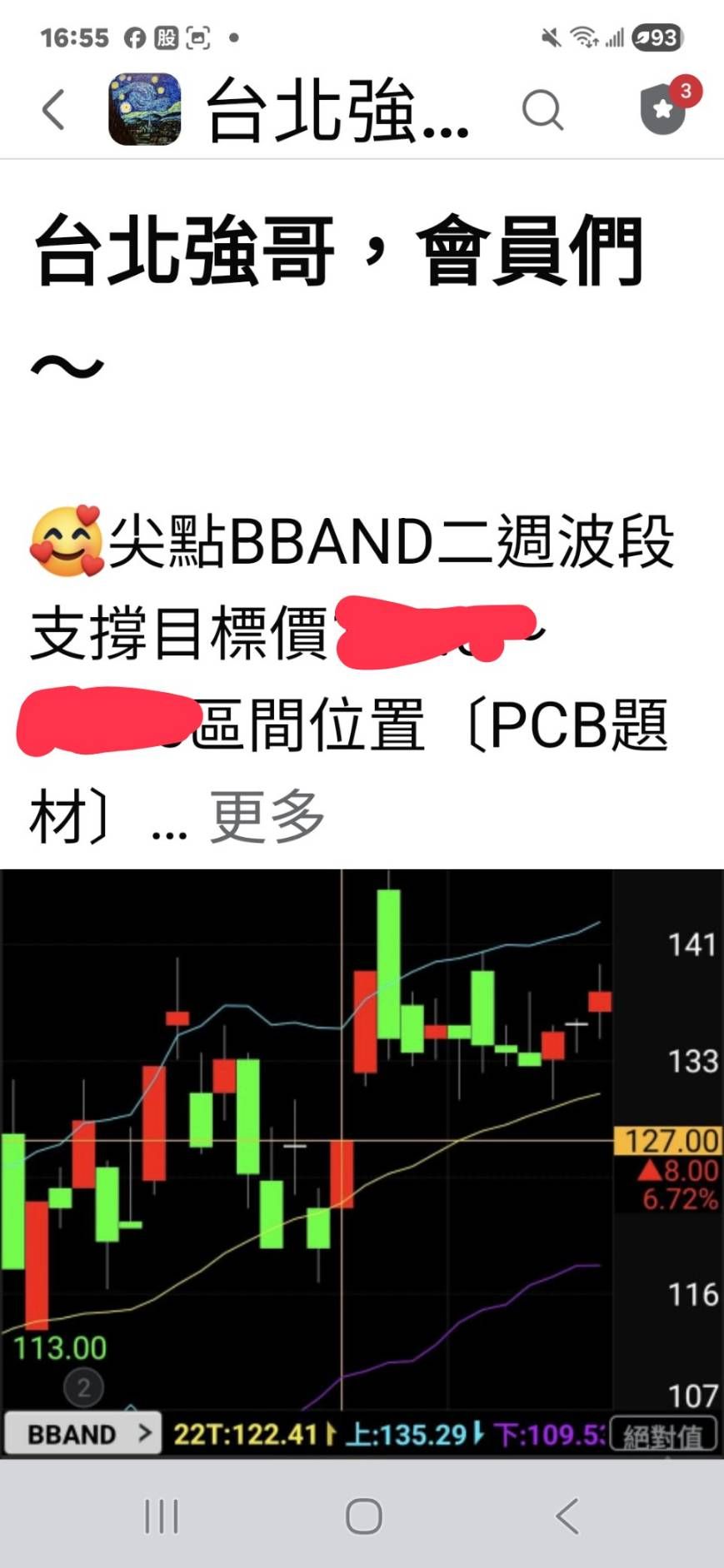The height and width of the screenshot is (1568, 724).
Task: Open the shield badge with 3 notifications
Action: point(664,108)
